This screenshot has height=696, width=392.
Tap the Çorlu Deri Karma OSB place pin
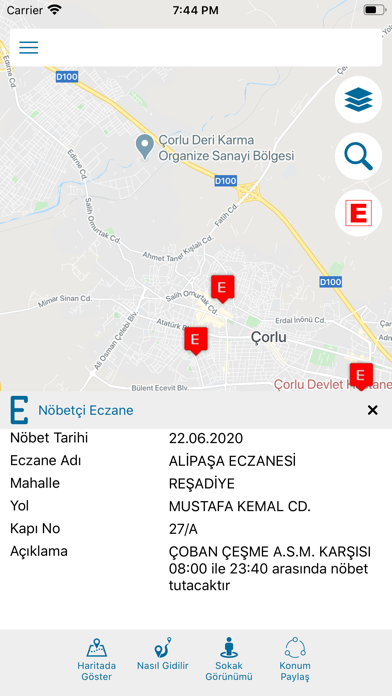click(x=144, y=147)
